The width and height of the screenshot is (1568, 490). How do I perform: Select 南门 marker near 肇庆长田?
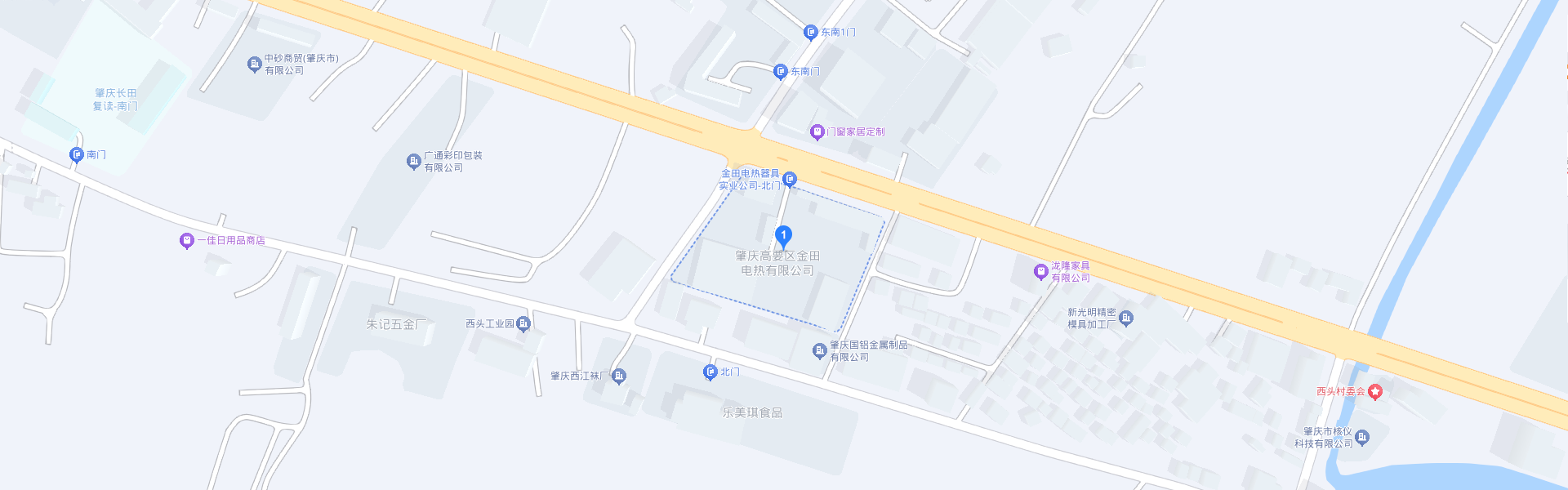(76, 154)
